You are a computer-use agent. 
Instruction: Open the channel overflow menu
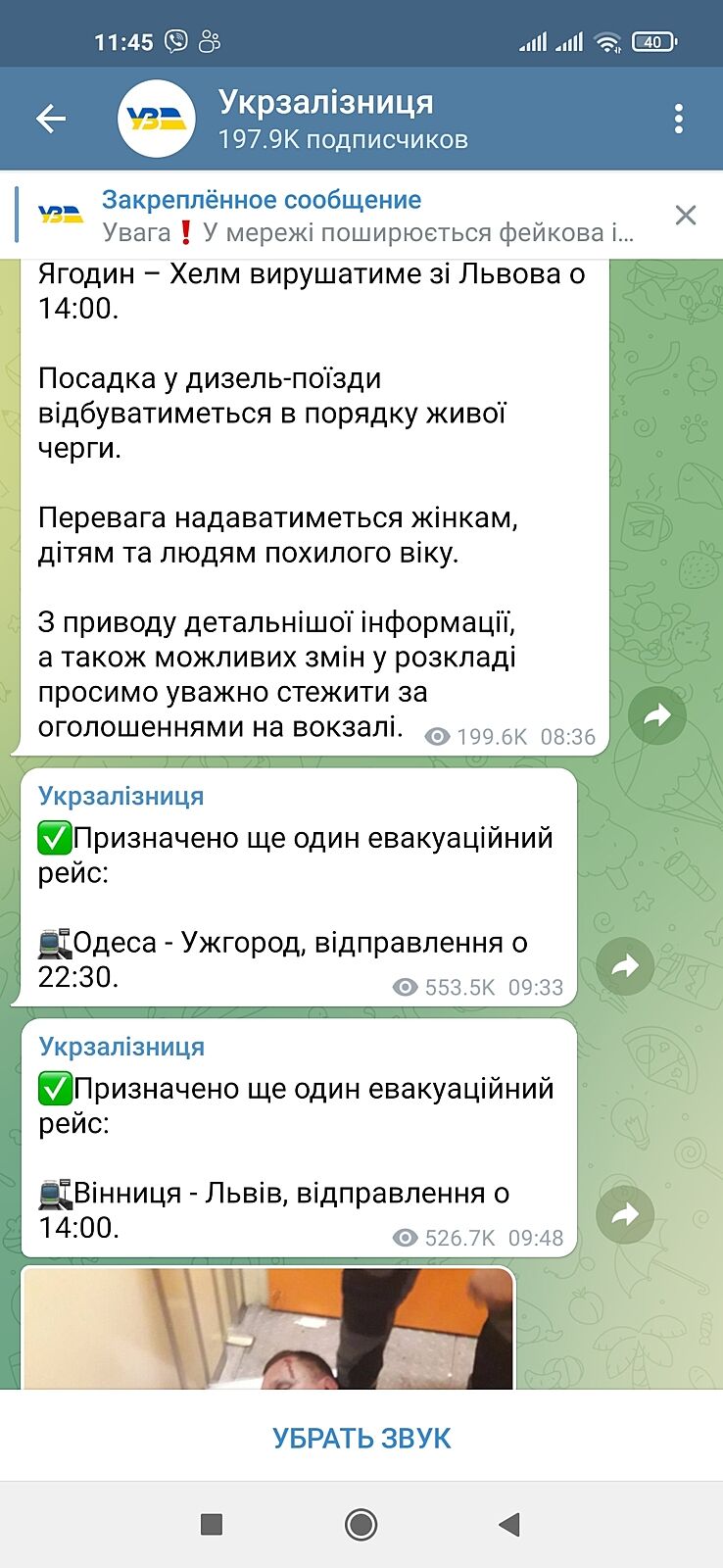tap(678, 120)
